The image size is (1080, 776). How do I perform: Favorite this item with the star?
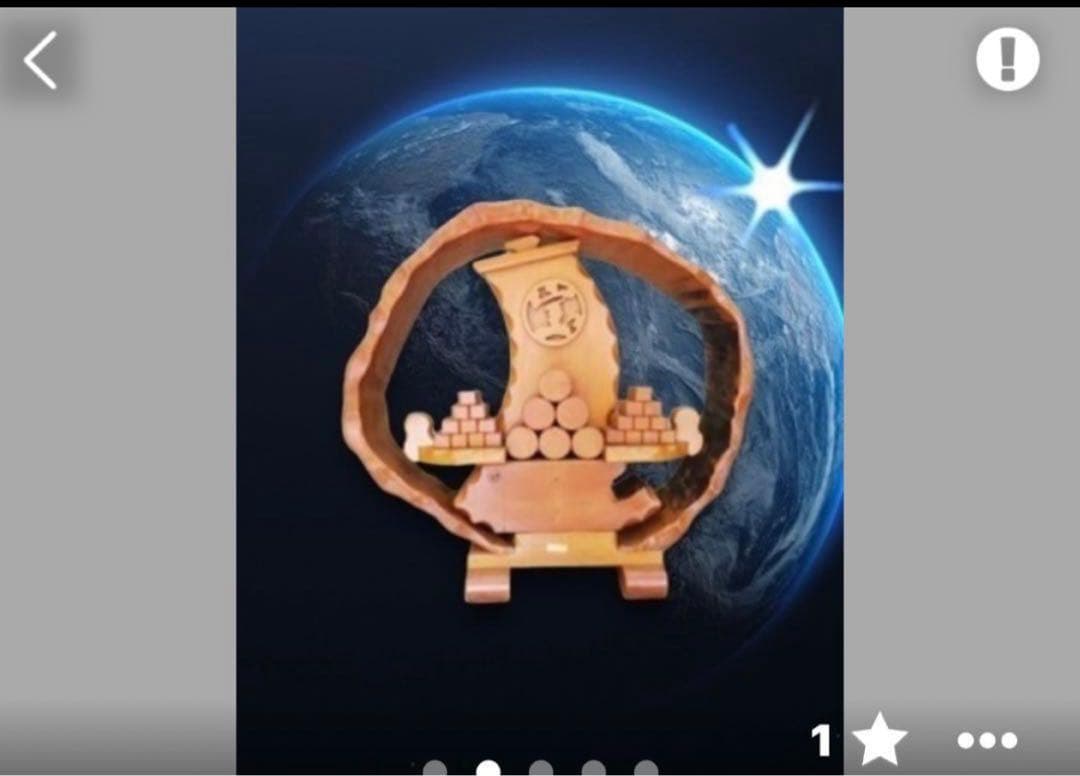tap(879, 741)
